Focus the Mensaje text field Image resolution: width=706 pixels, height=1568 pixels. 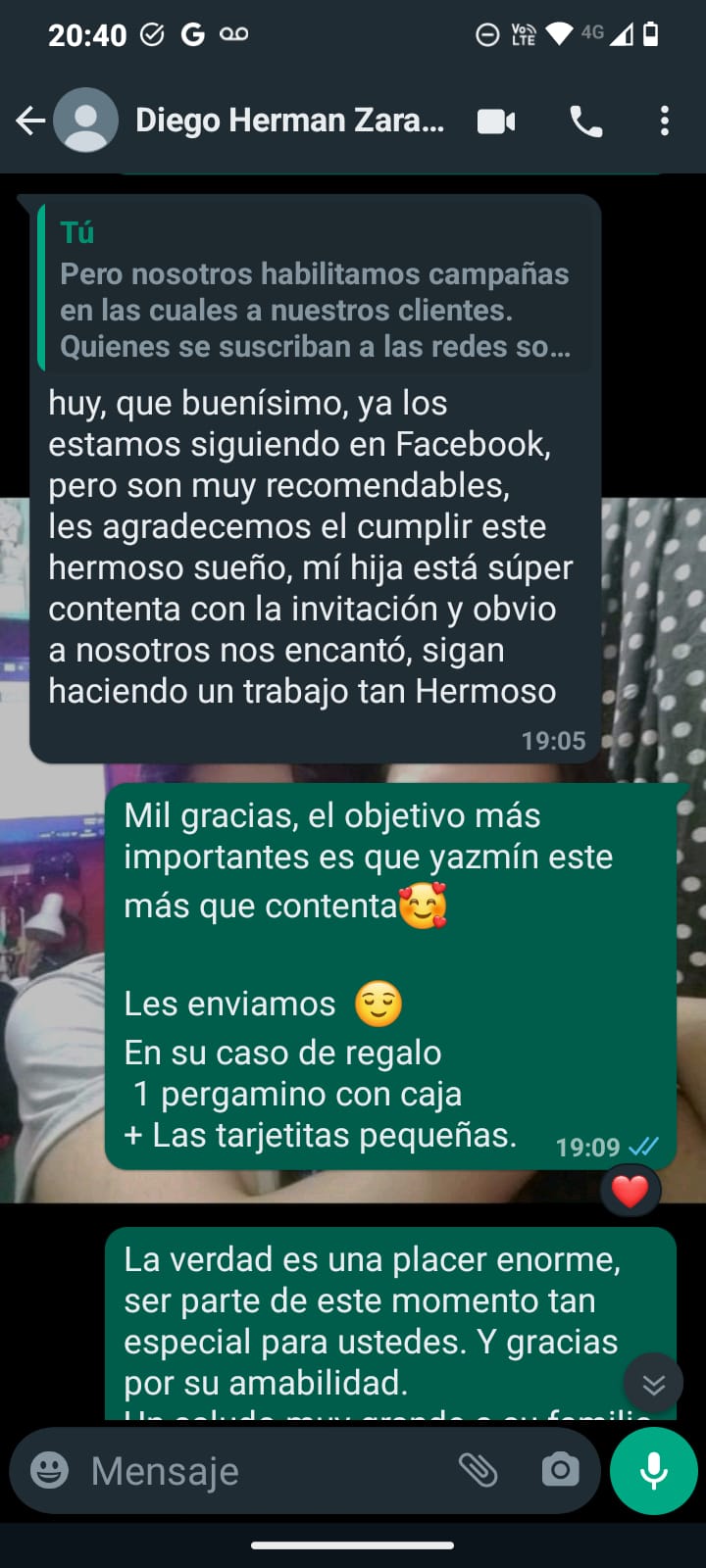click(265, 1470)
